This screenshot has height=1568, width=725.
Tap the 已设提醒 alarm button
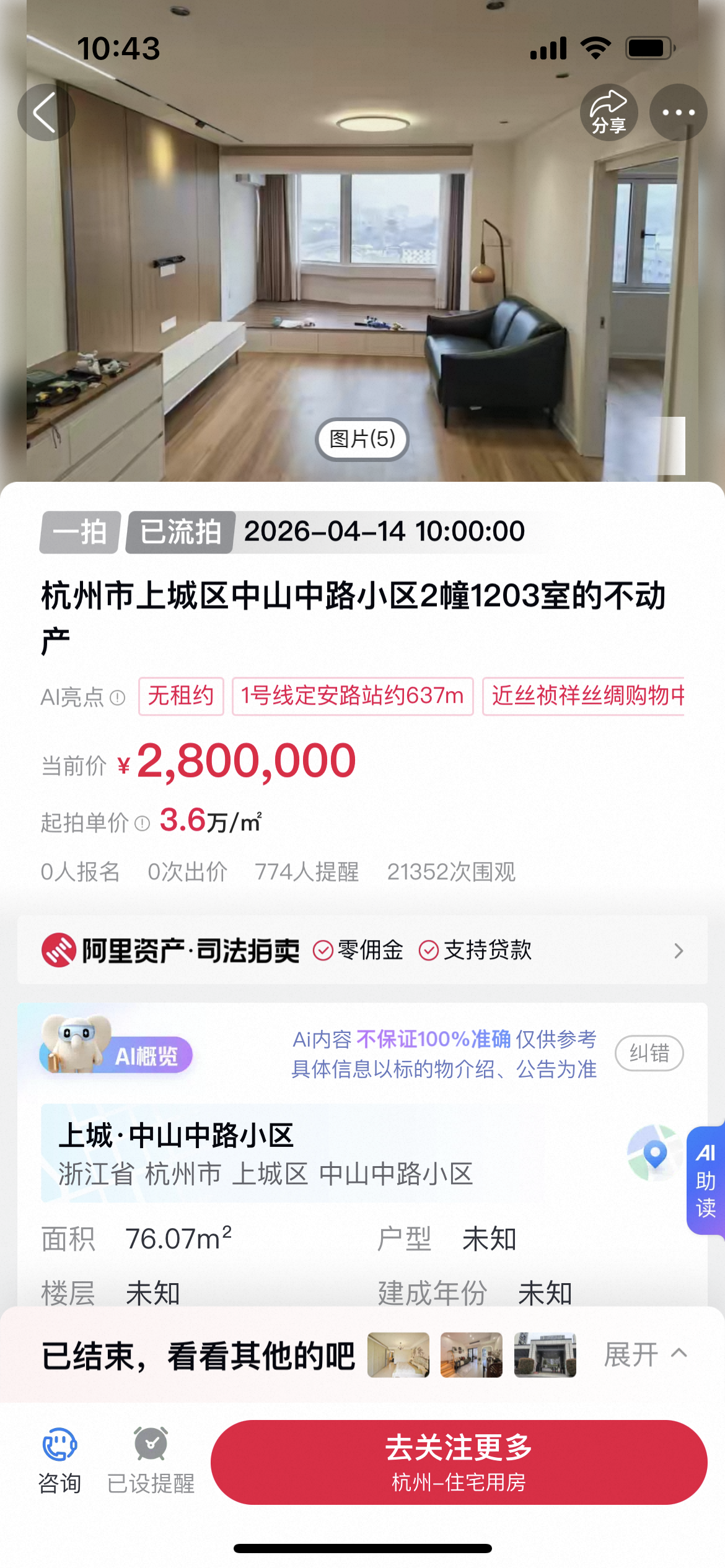click(151, 1460)
